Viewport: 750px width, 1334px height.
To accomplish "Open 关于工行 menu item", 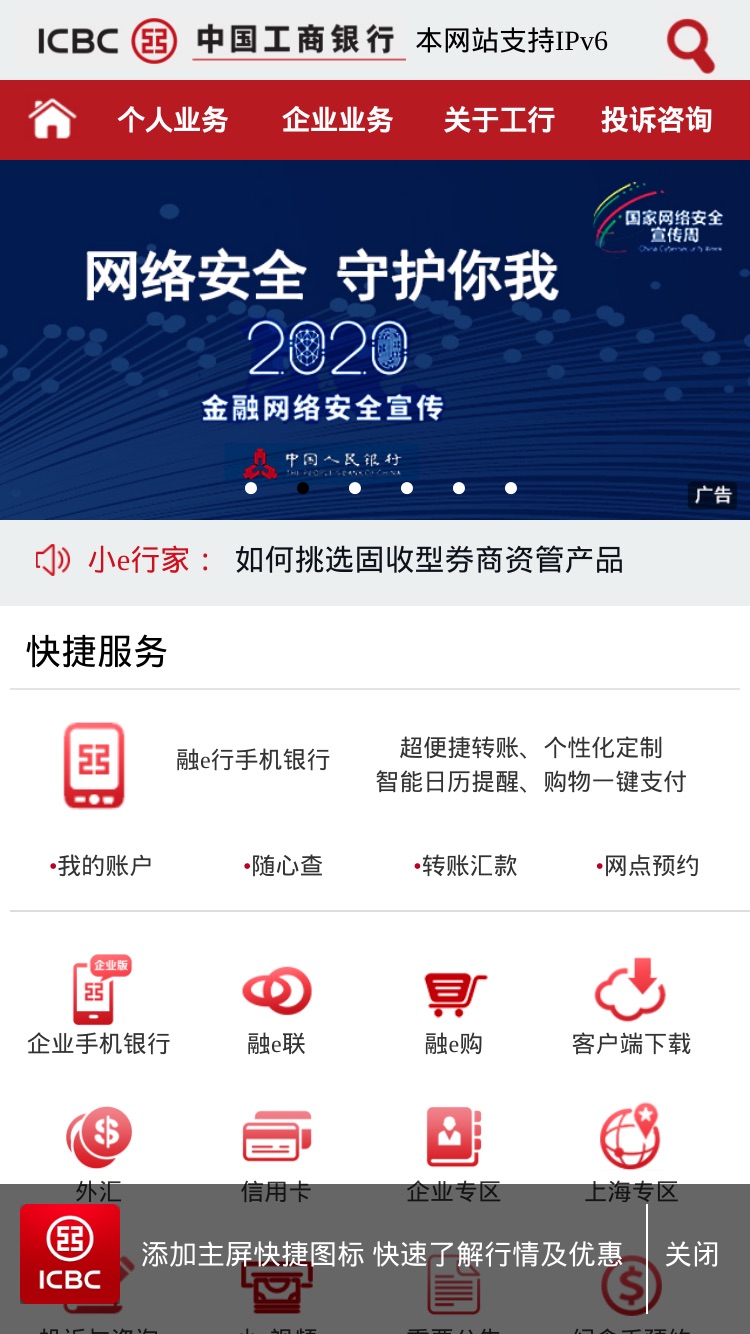I will pyautogui.click(x=499, y=120).
